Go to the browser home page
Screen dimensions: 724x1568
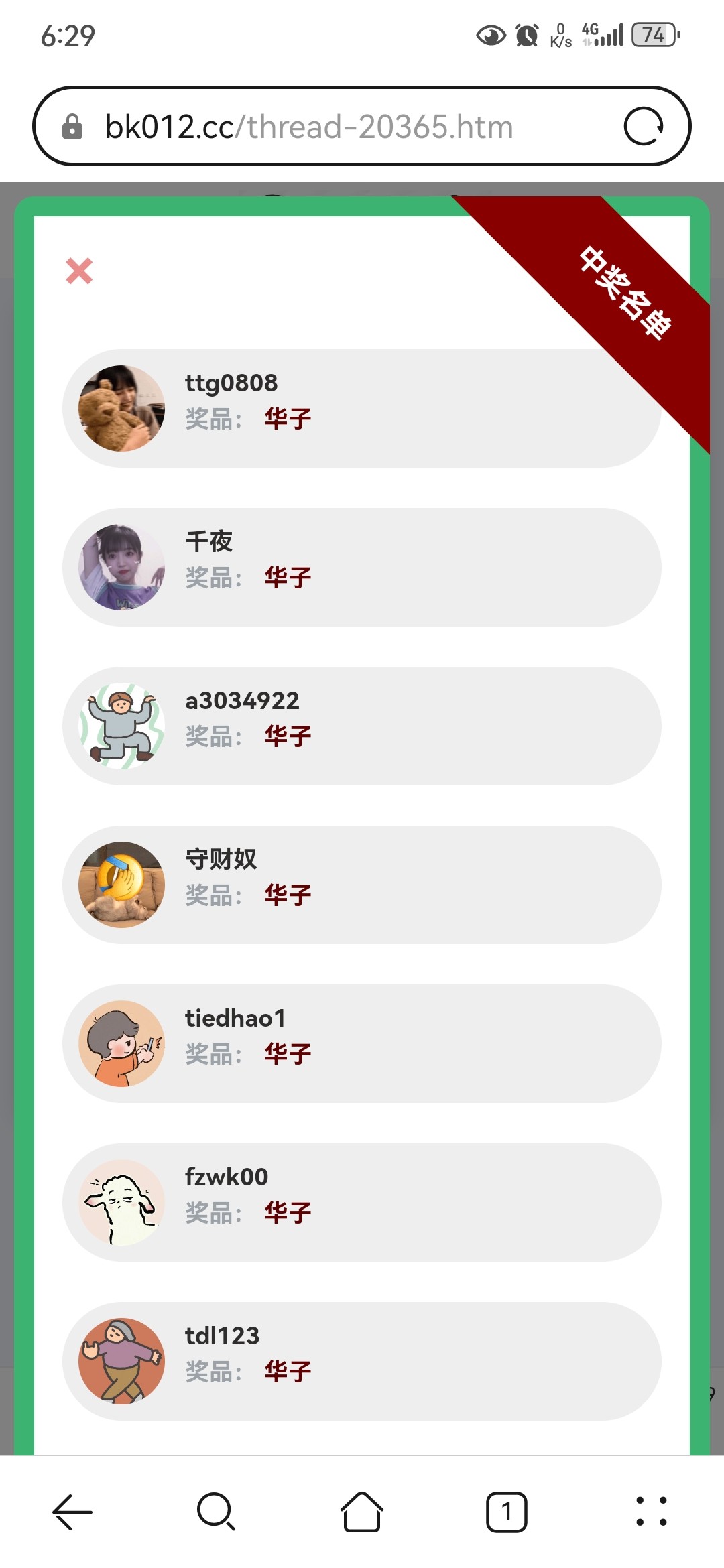pos(362,1512)
